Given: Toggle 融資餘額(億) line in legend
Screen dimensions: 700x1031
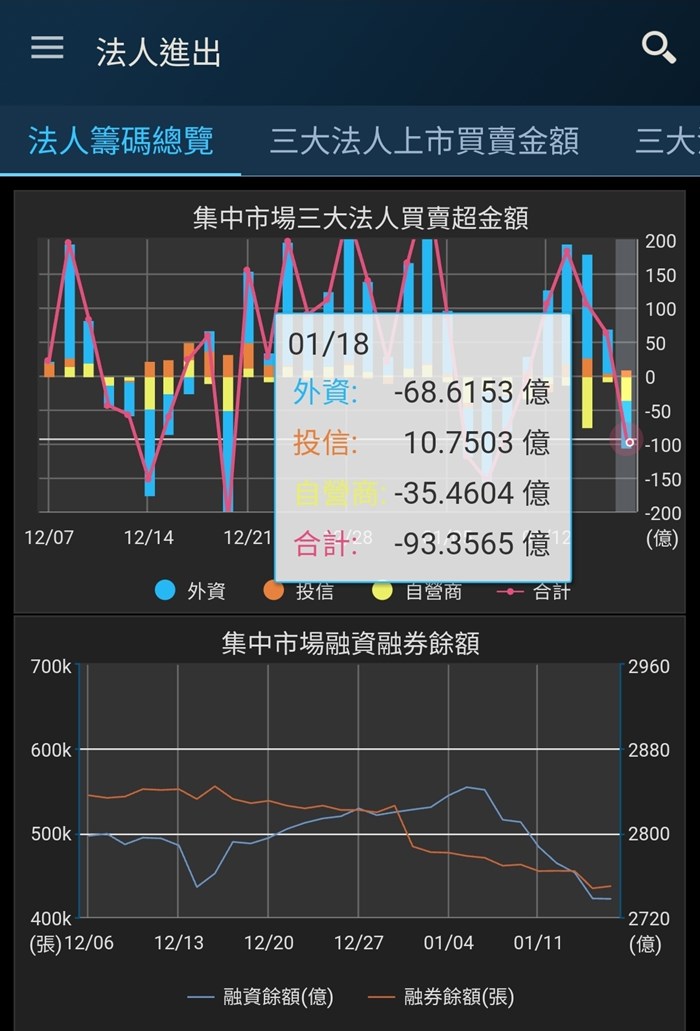Looking at the screenshot, I should 261,997.
